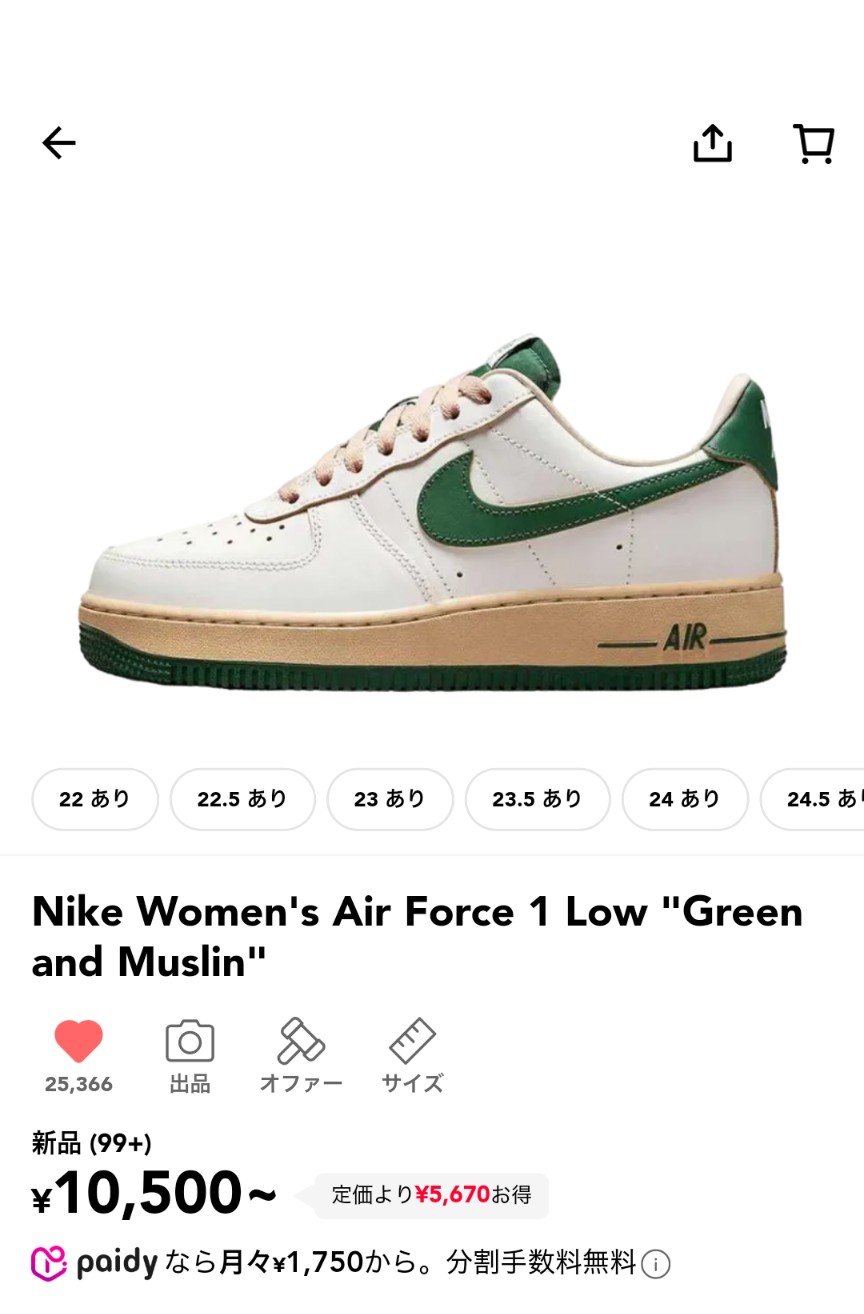Toggle the heart favorite icon
This screenshot has width=864, height=1314.
[79, 1043]
